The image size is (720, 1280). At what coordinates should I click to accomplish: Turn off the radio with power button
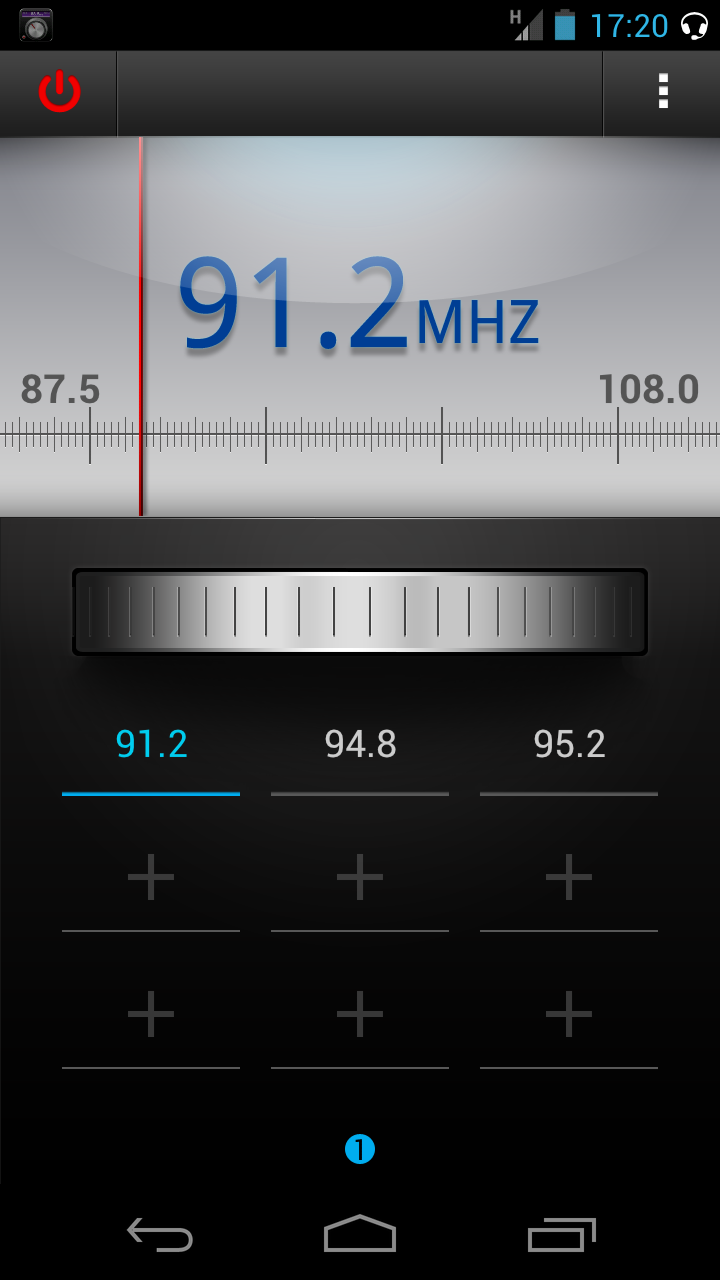59,92
